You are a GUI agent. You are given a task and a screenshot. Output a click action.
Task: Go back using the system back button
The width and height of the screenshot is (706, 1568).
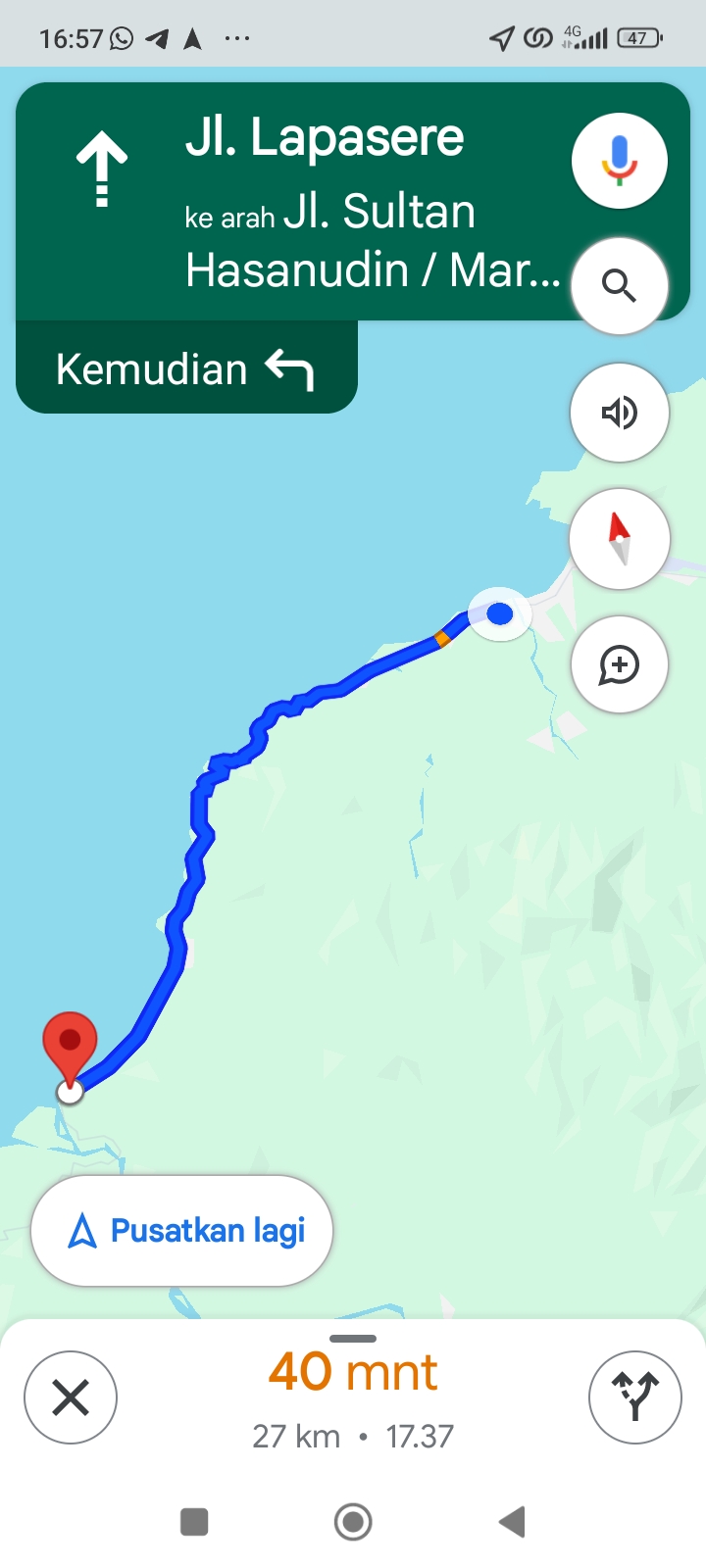click(x=512, y=1522)
